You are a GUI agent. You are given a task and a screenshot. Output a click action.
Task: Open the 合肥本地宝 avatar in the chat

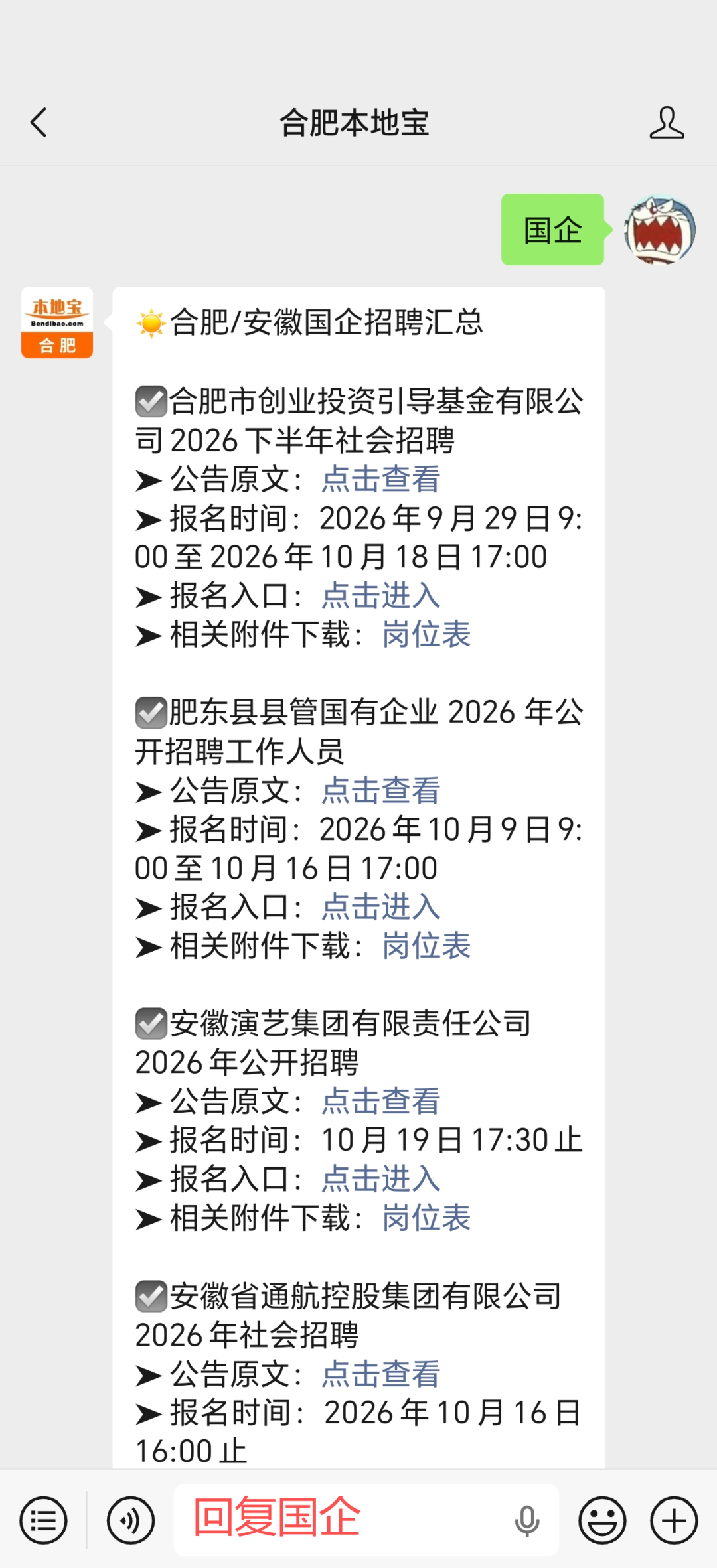57,322
